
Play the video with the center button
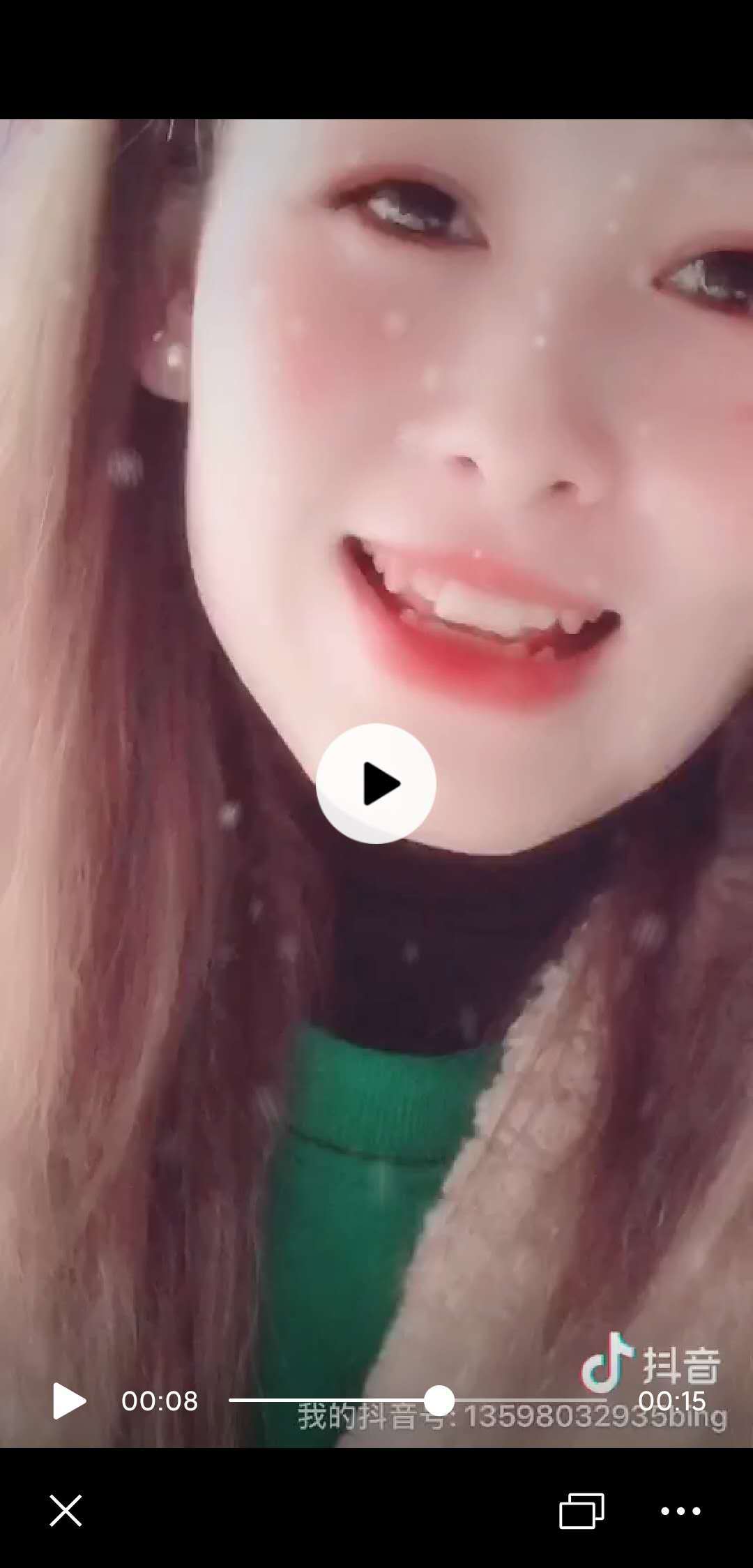[x=376, y=783]
